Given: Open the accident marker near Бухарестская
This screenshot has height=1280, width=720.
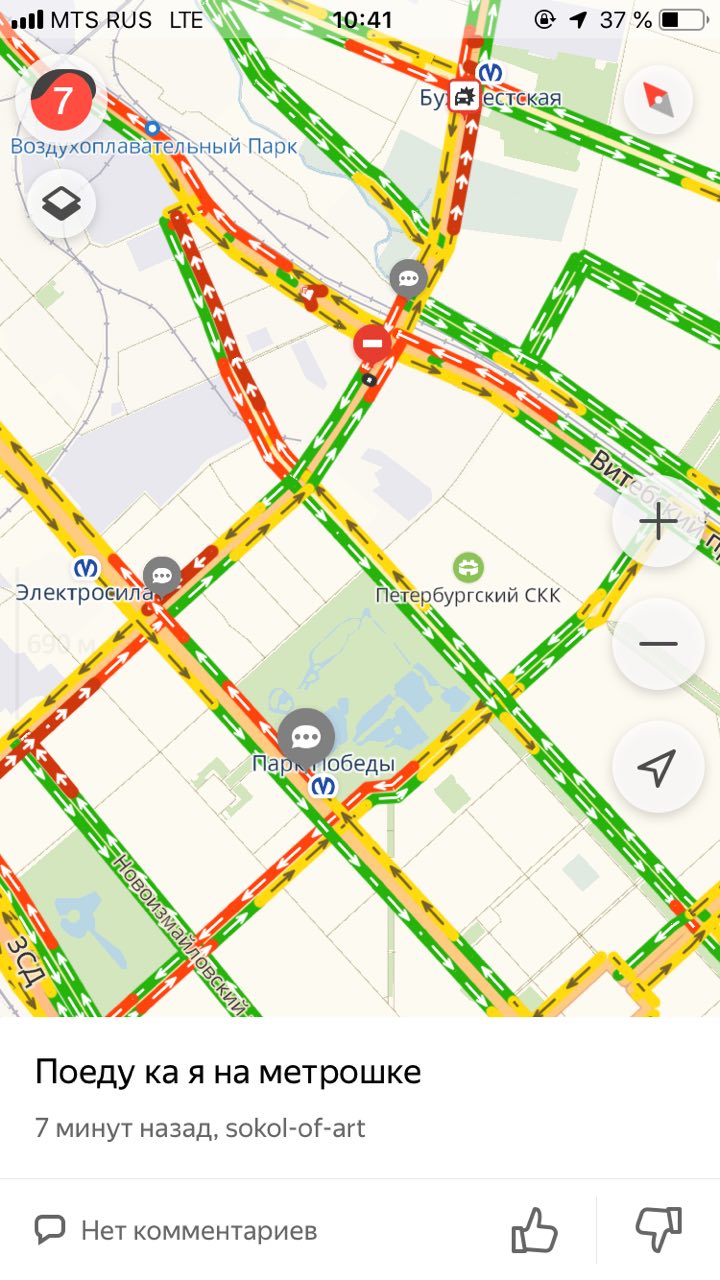Looking at the screenshot, I should (x=464, y=97).
